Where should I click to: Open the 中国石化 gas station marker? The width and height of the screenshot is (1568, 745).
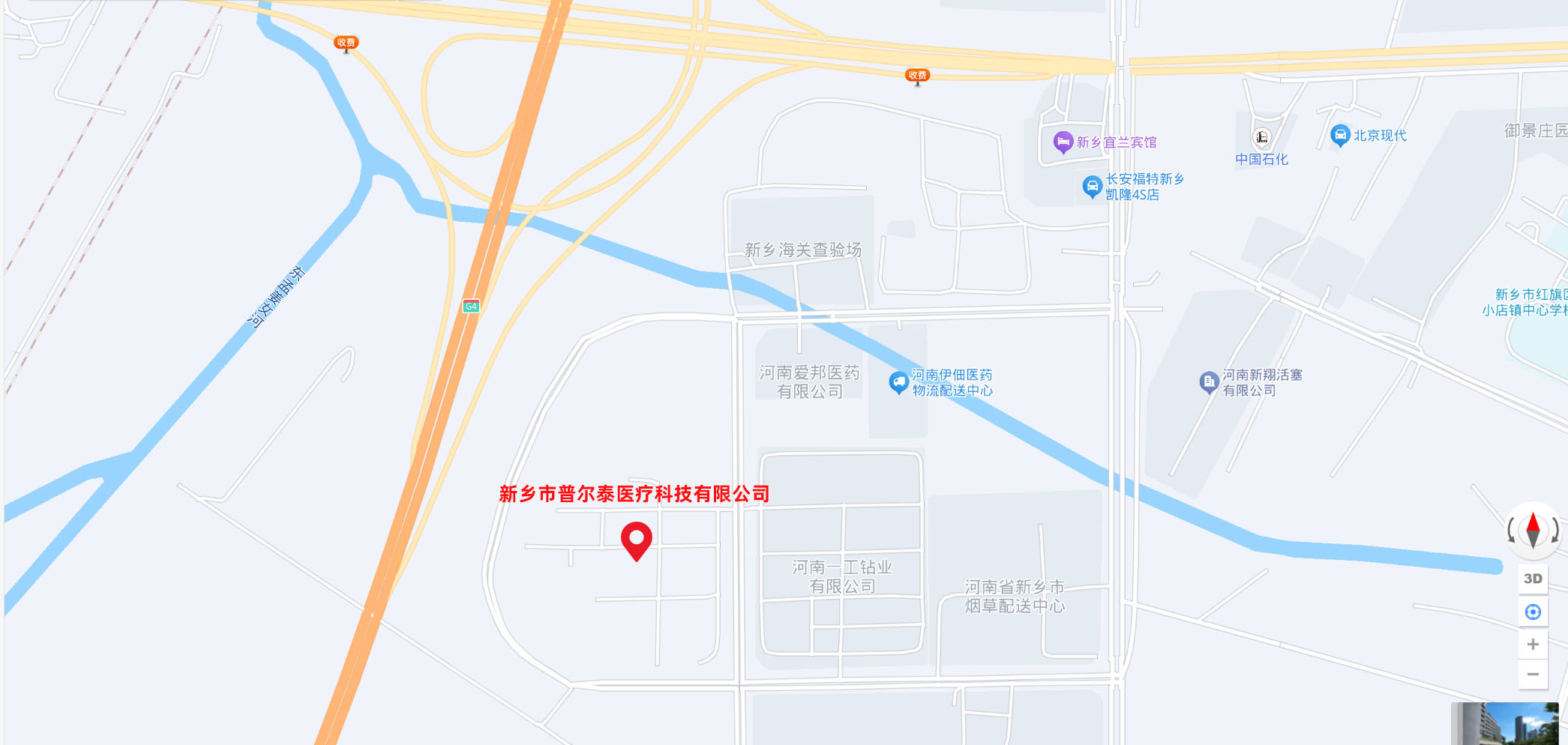(1262, 137)
